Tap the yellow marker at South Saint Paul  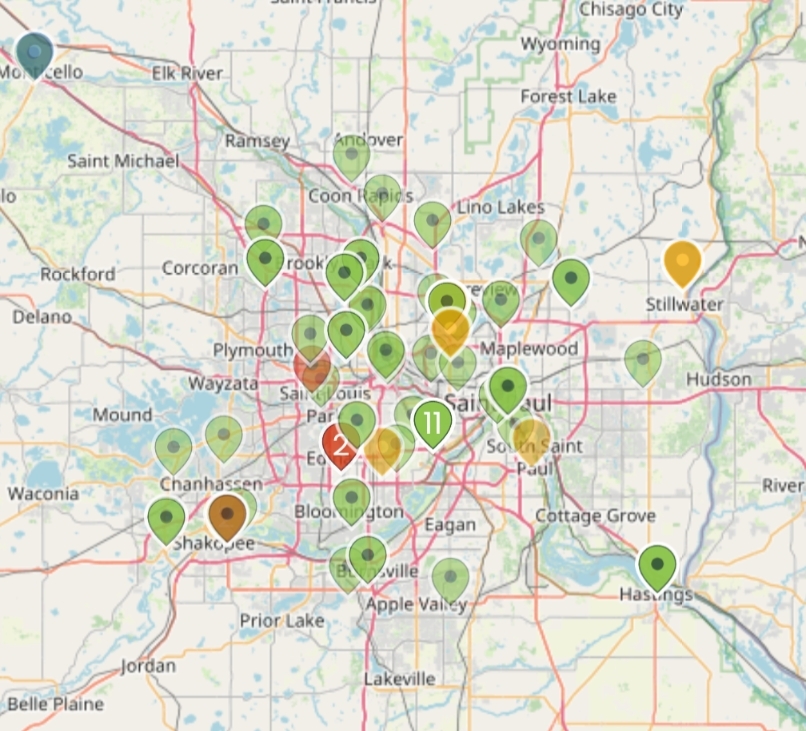531,437
